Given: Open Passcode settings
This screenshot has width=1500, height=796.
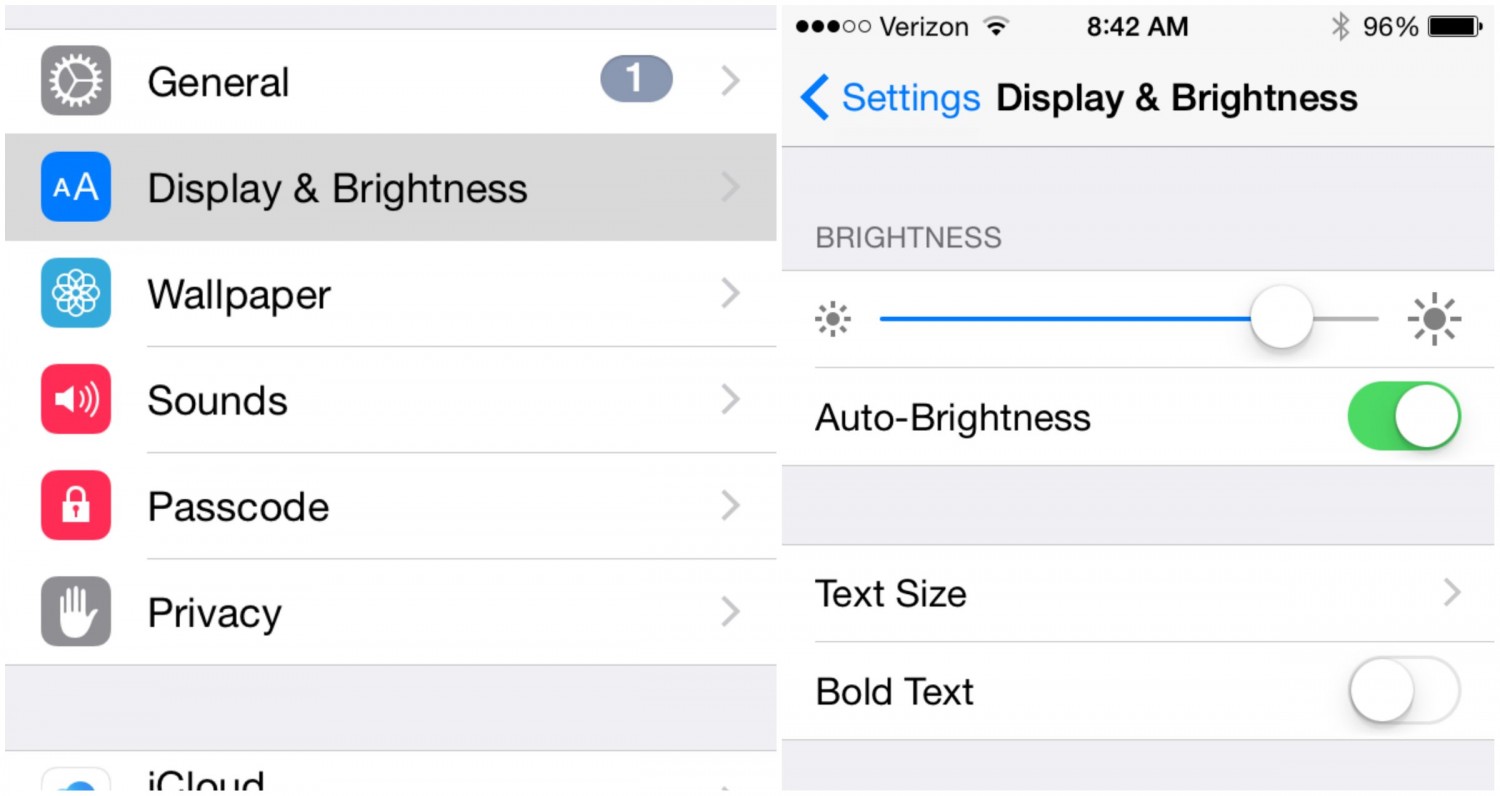Looking at the screenshot, I should click(390, 506).
